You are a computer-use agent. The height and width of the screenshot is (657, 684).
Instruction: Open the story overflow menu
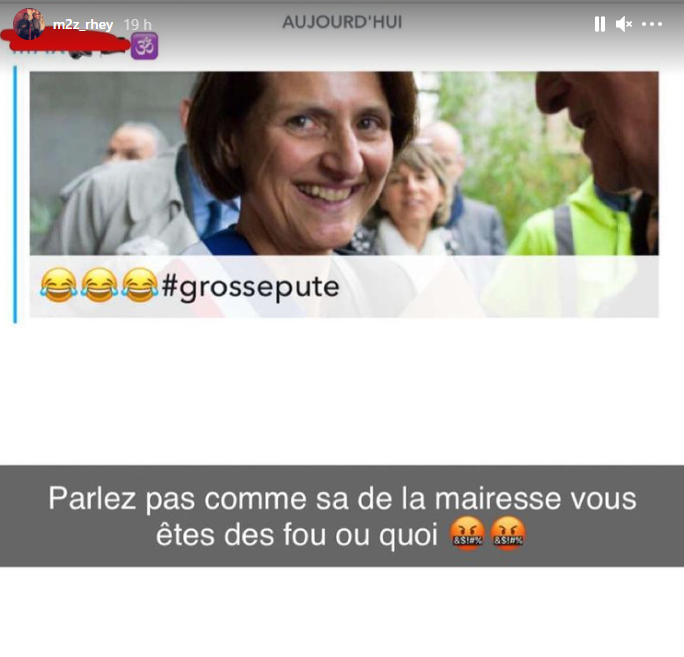651,24
